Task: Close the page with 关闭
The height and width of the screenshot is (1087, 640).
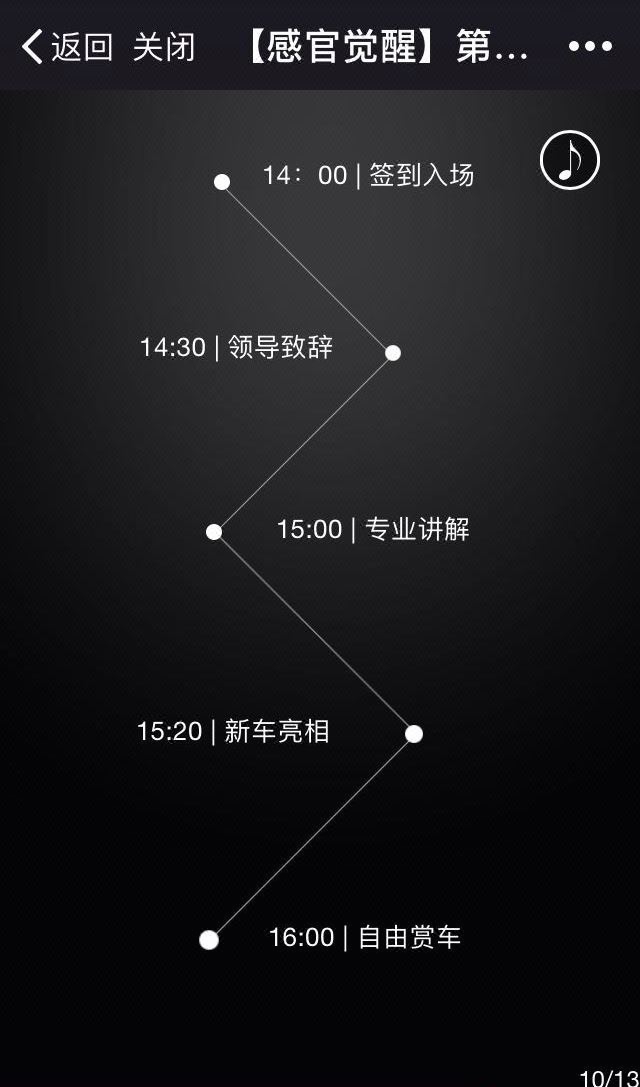Action: [x=164, y=47]
